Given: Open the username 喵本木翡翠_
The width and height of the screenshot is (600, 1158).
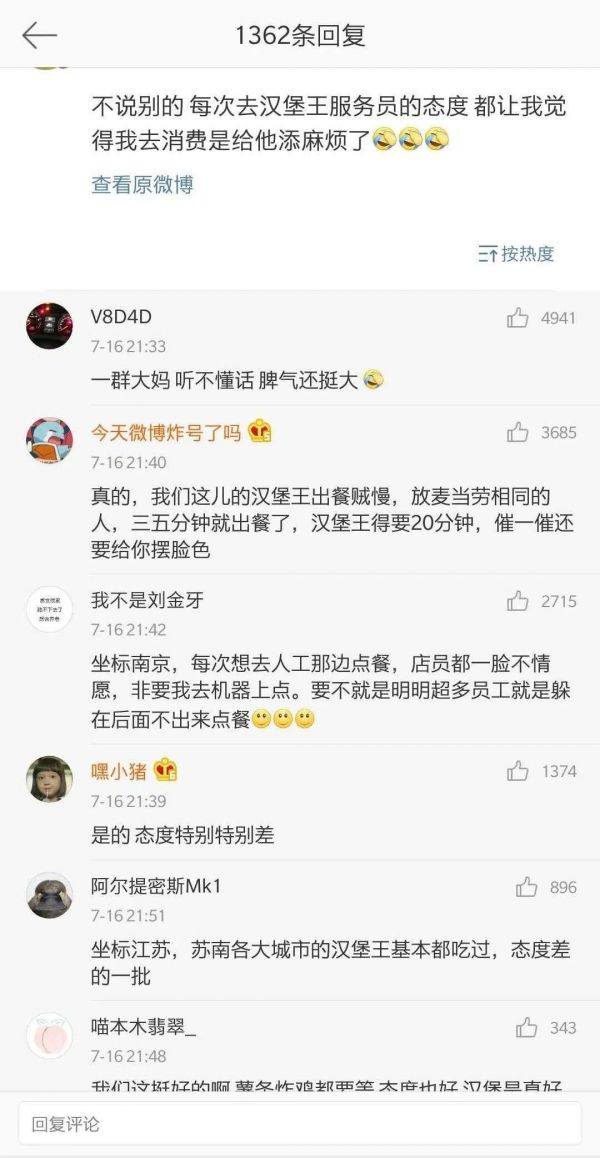Looking at the screenshot, I should [144, 1027].
